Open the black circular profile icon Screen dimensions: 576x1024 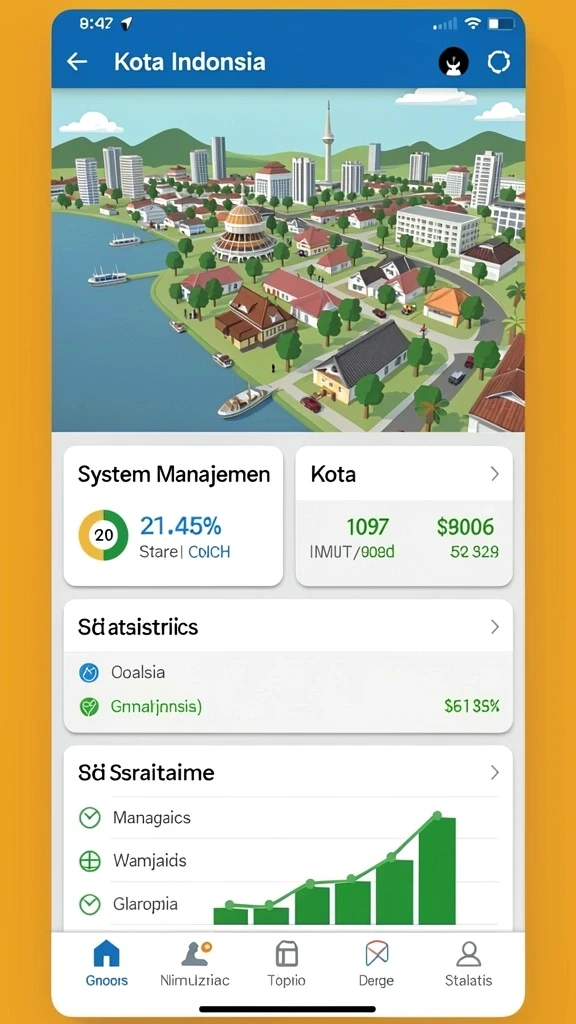coord(453,63)
